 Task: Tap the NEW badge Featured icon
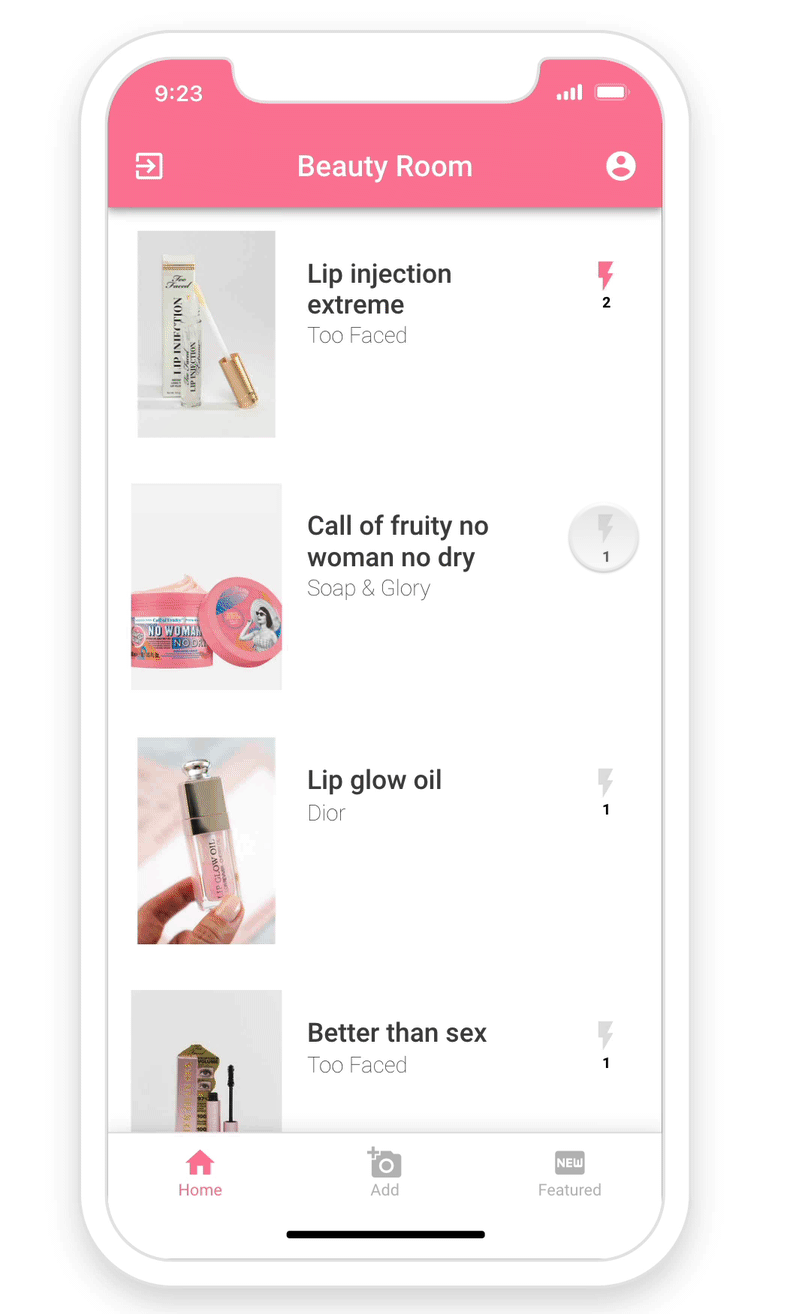[x=569, y=1161]
